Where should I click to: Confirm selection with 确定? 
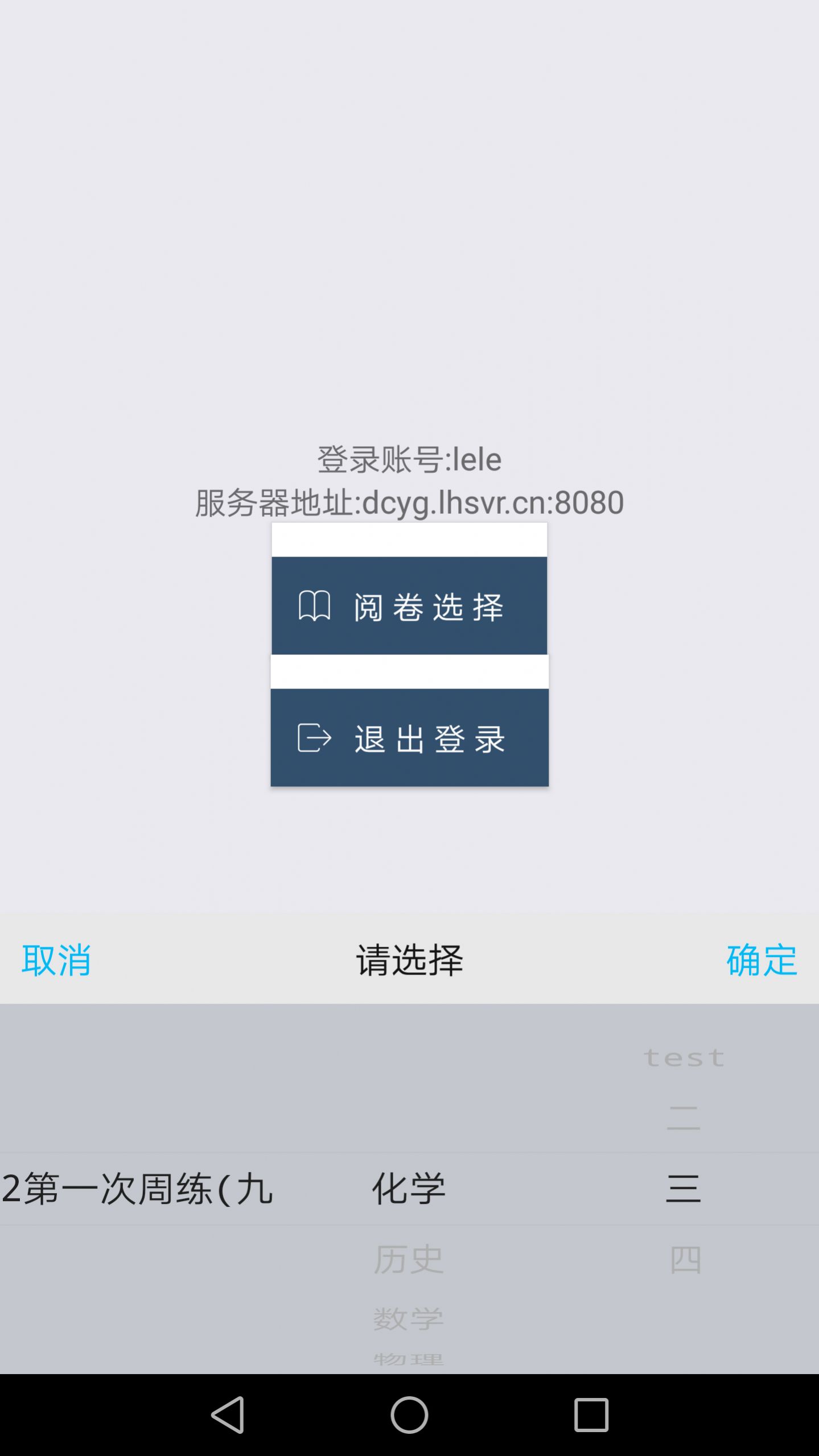[x=761, y=960]
